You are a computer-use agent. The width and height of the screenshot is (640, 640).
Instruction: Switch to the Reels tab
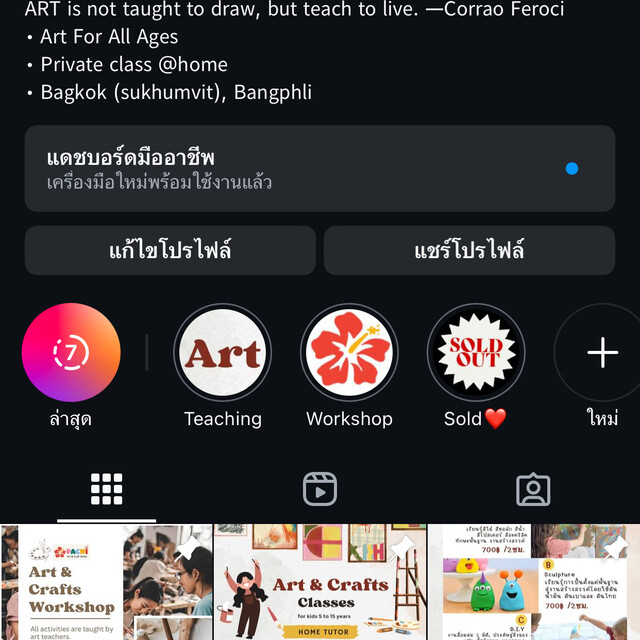click(320, 489)
